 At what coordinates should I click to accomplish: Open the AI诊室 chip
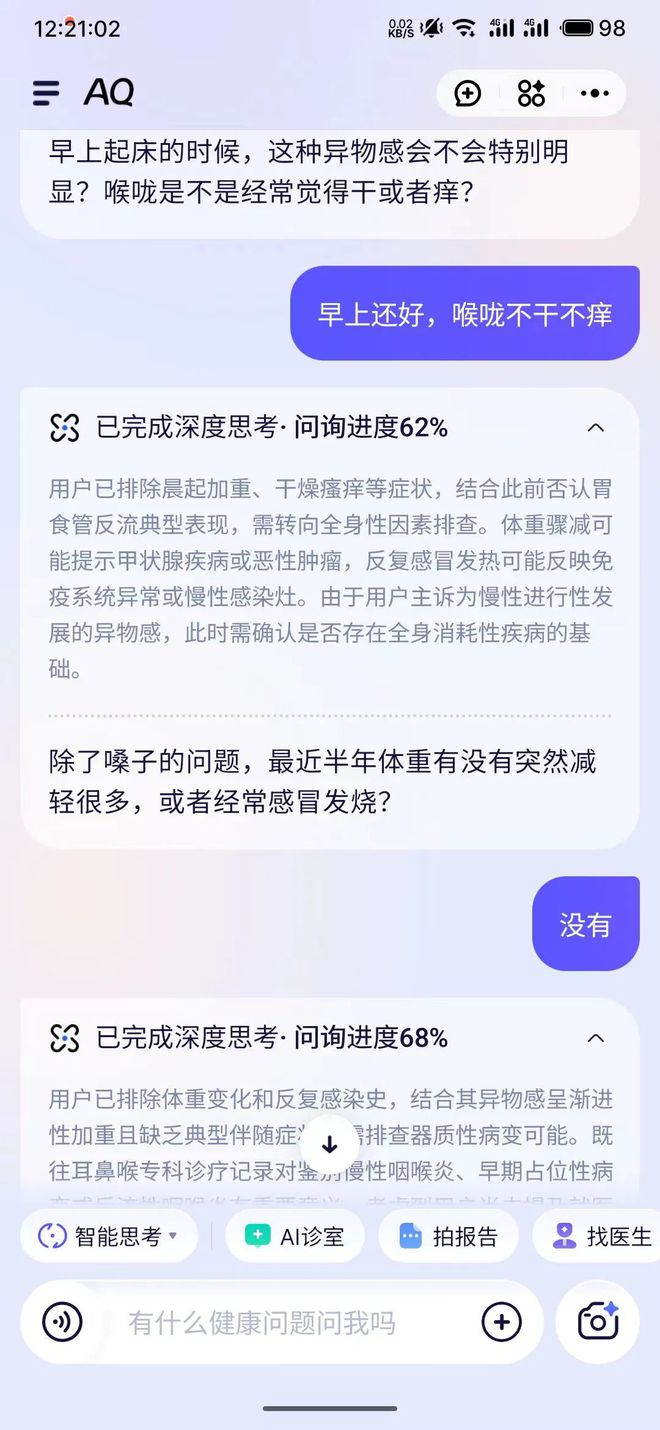[x=295, y=1236]
